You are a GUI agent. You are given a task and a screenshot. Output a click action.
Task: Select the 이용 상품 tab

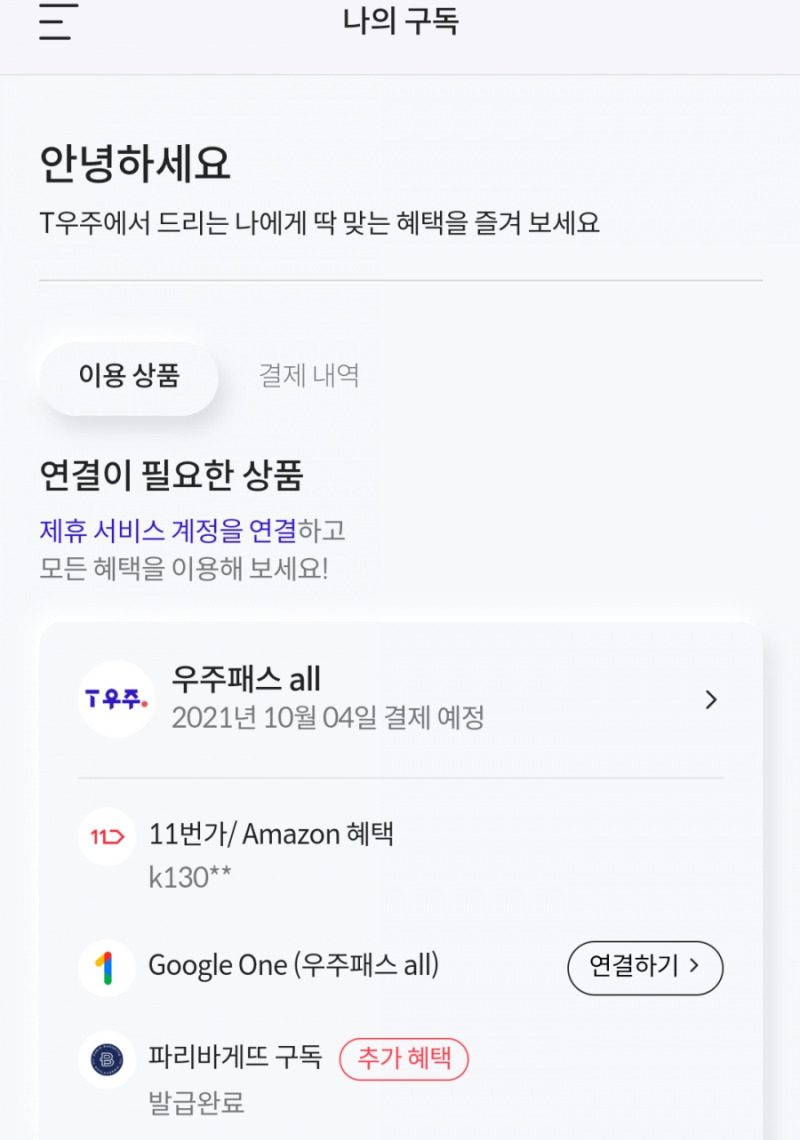pos(129,377)
